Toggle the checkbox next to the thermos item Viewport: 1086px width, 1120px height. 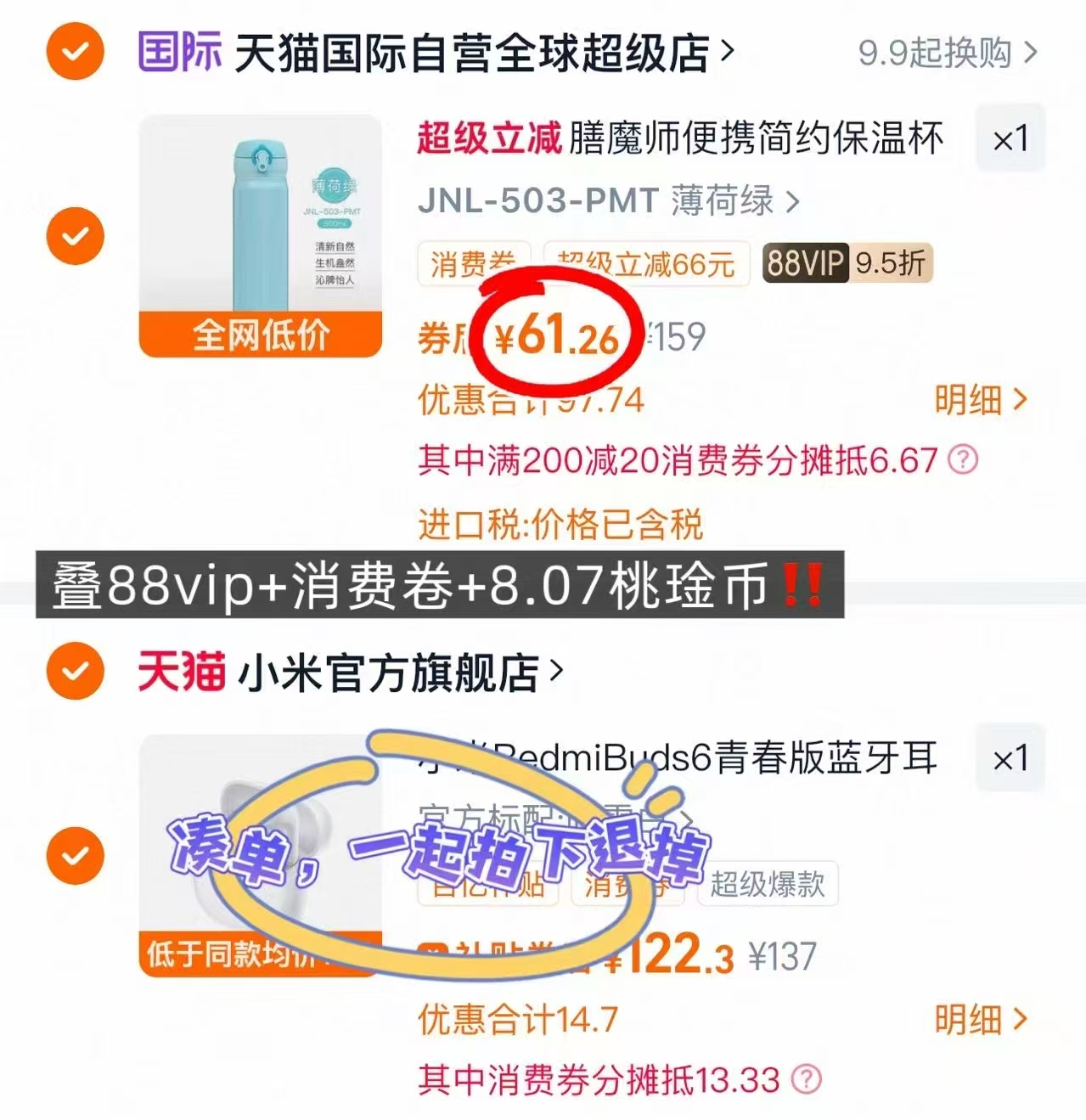(x=75, y=236)
